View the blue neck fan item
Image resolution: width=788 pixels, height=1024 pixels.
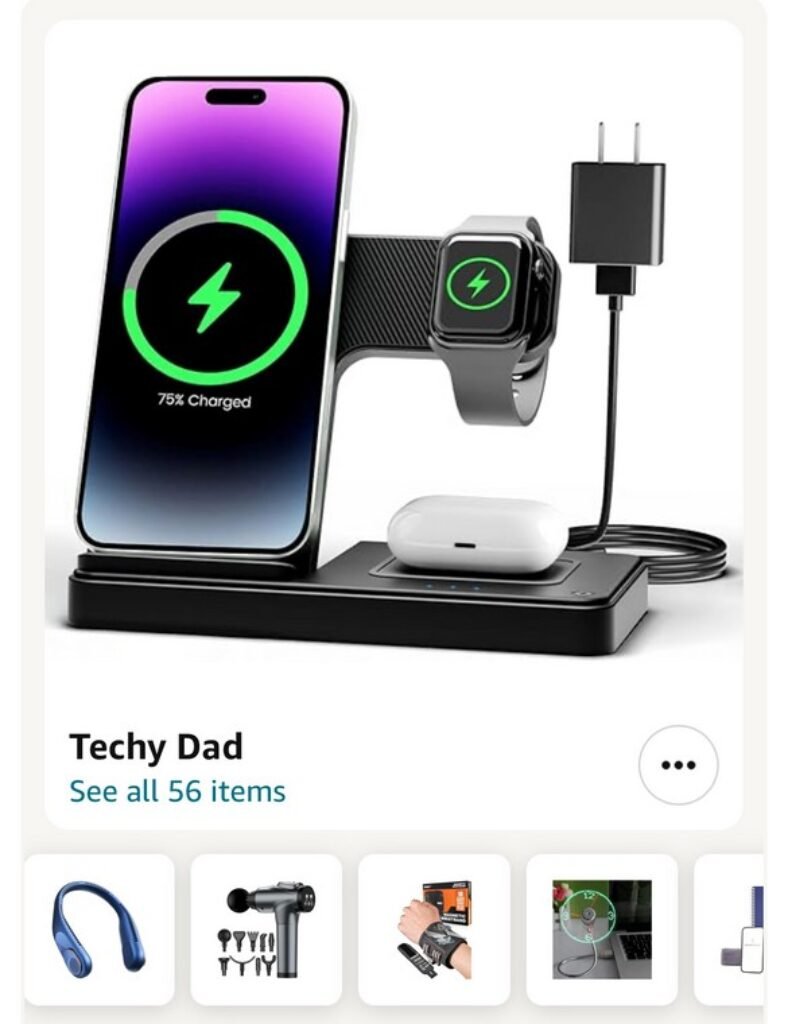tap(99, 929)
